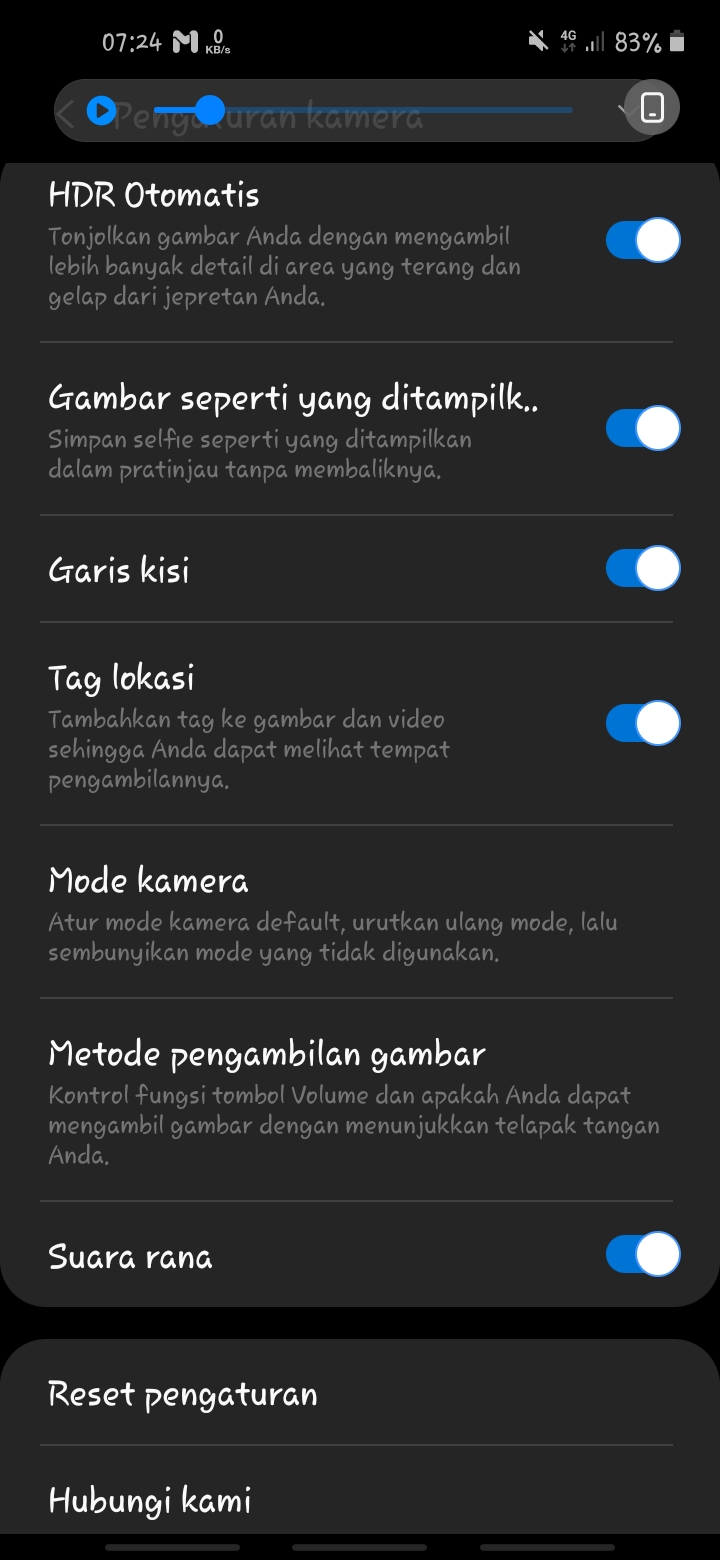Viewport: 720px width, 1560px height.
Task: Turn off HDR Otomatis
Action: pyautogui.click(x=643, y=241)
